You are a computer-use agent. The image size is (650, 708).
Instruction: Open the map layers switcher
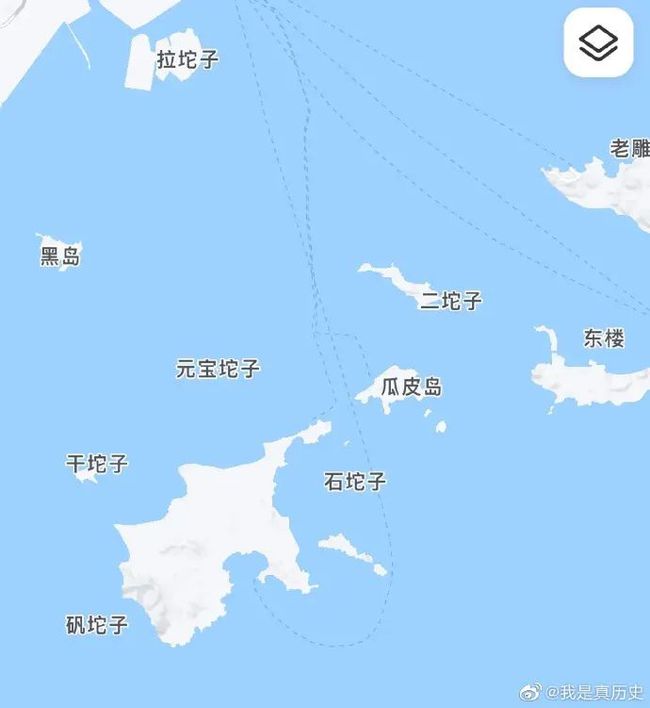click(x=598, y=43)
